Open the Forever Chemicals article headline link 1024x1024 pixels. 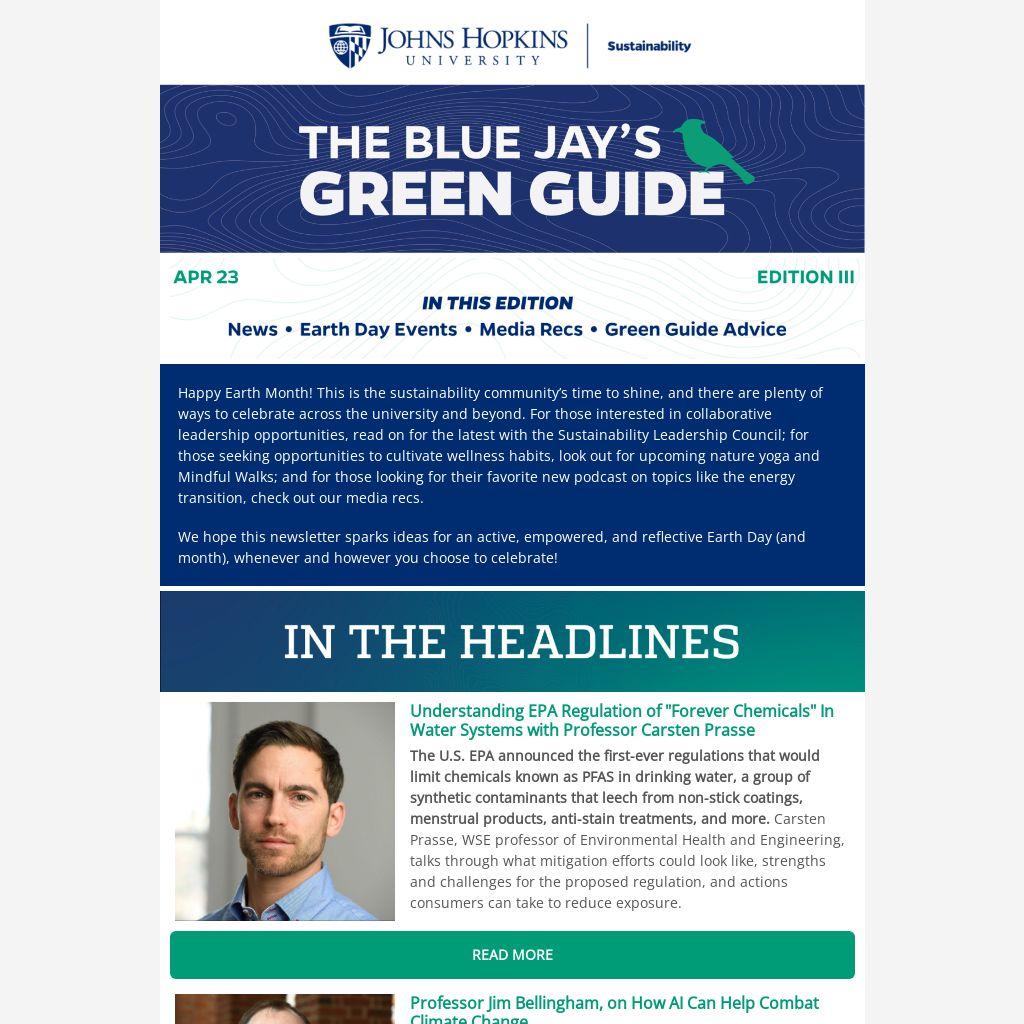click(621, 720)
